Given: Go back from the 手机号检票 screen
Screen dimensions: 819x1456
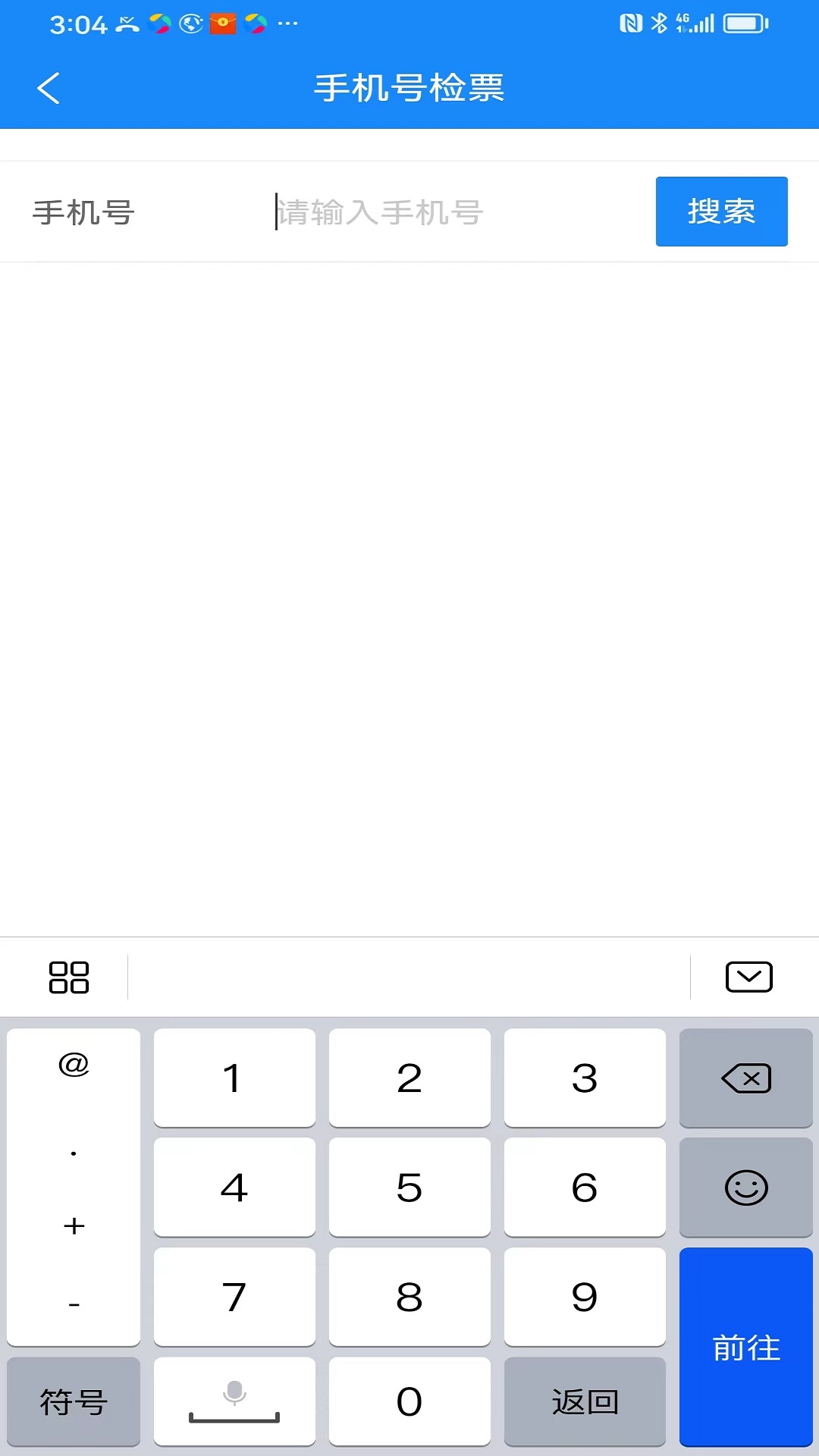Looking at the screenshot, I should (49, 88).
